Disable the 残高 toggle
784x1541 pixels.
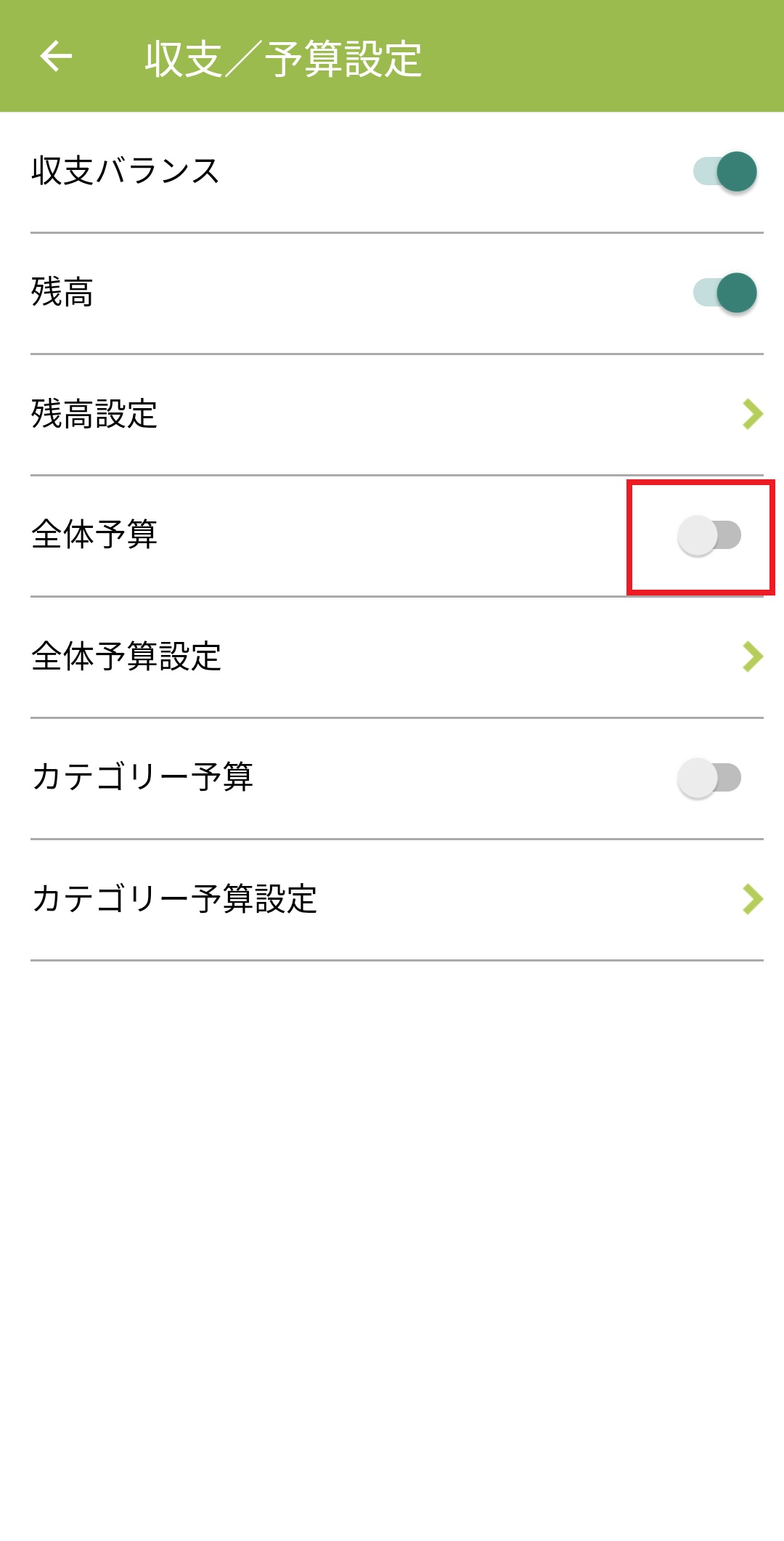pyautogui.click(x=724, y=293)
